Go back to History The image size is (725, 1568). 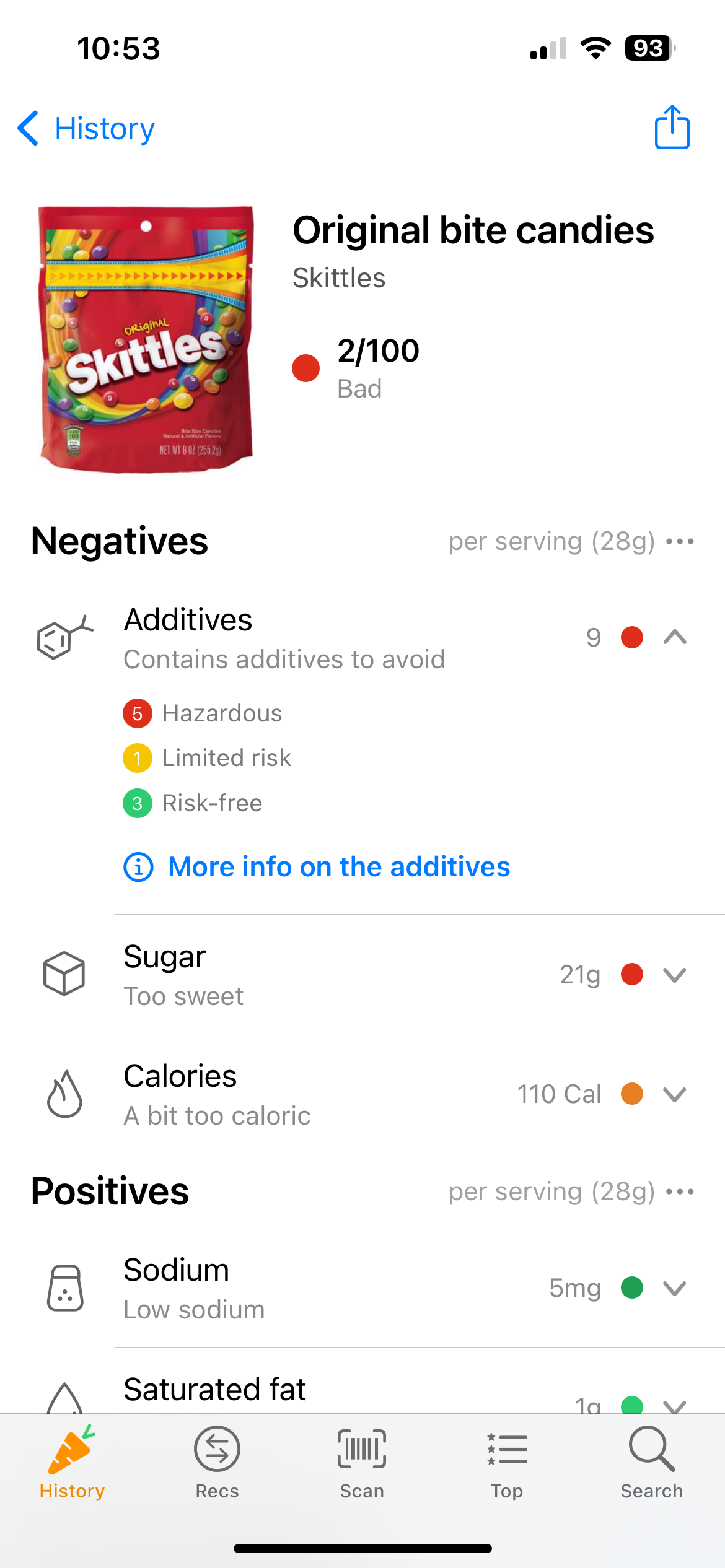[87, 129]
